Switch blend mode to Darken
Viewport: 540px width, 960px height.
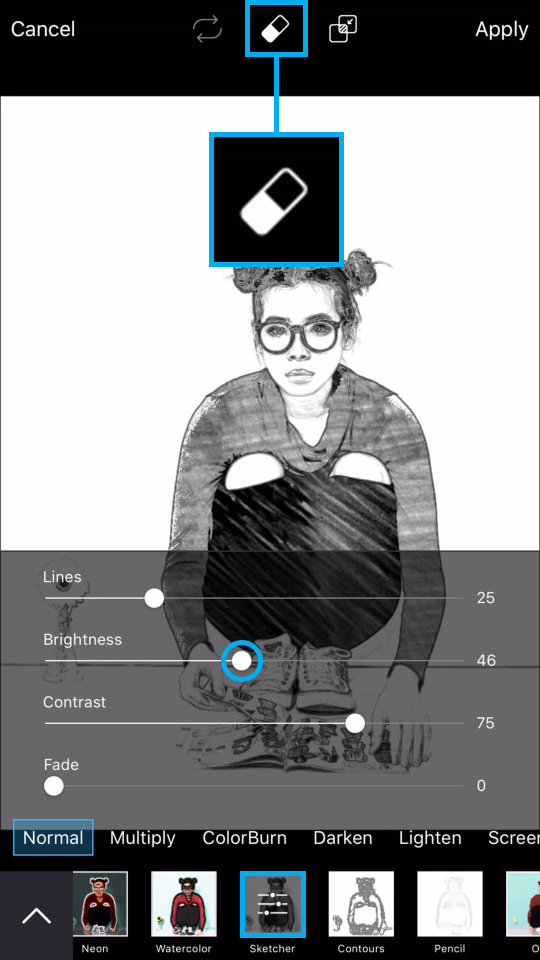[x=343, y=838]
